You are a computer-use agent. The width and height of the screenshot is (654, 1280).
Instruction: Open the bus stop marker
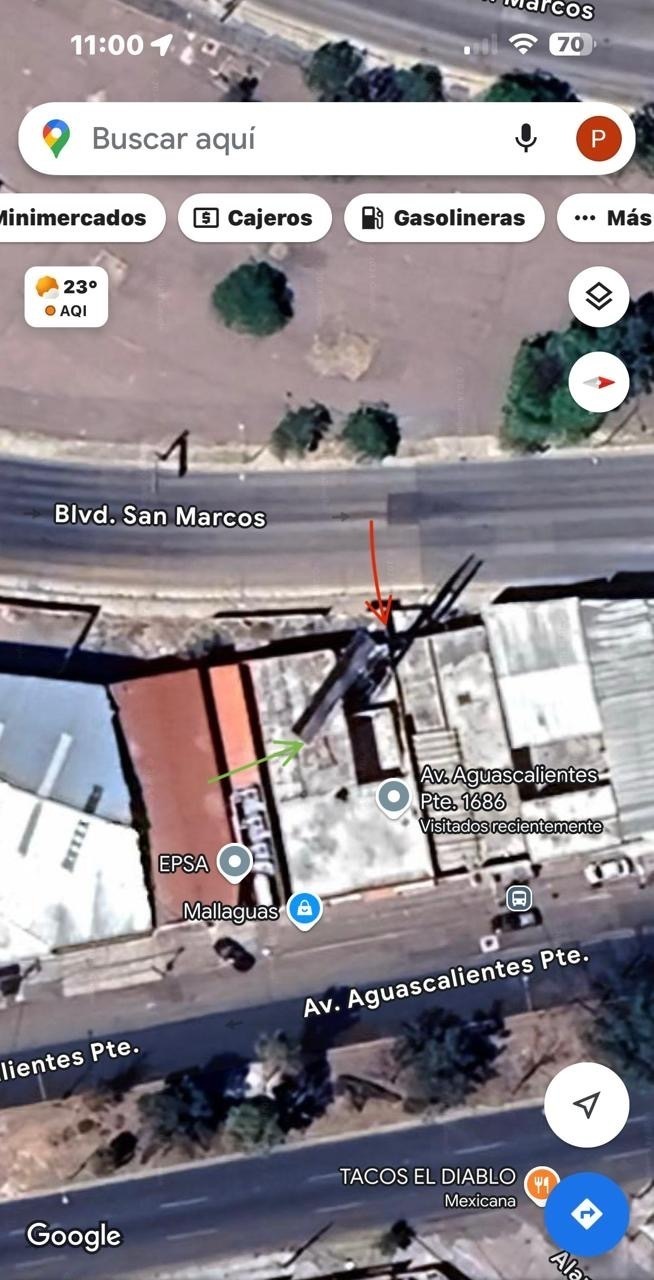pos(518,896)
